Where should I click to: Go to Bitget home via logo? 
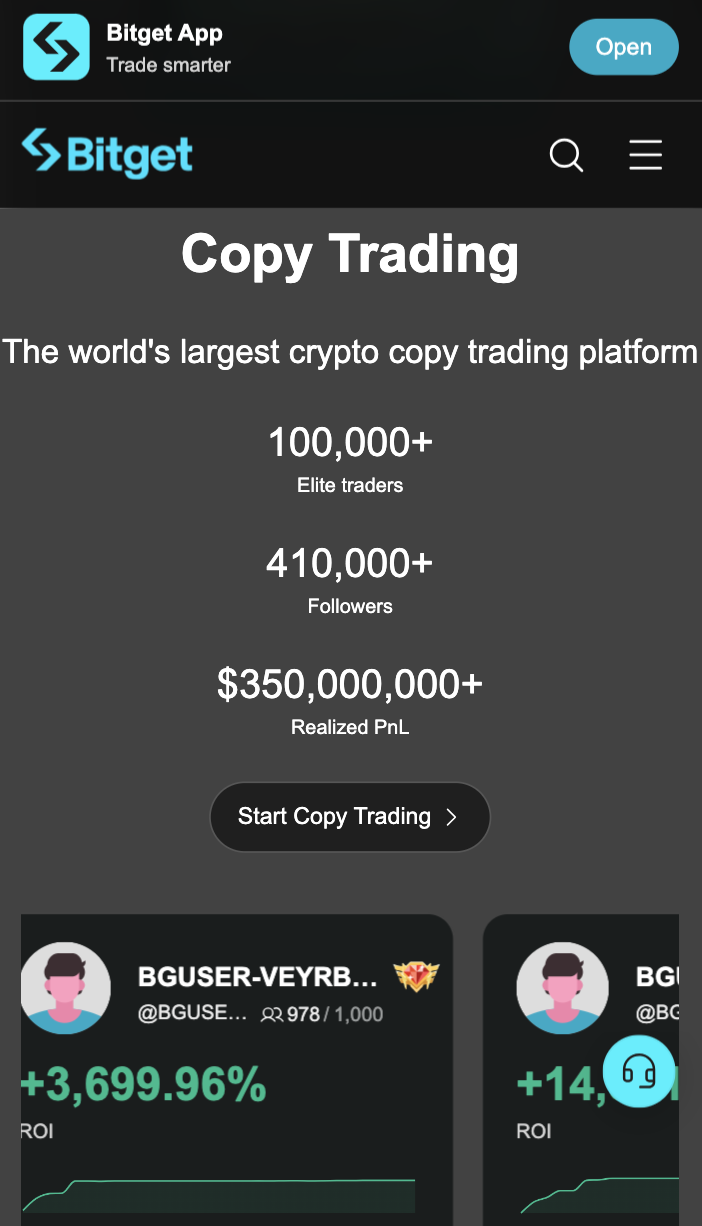coord(108,155)
